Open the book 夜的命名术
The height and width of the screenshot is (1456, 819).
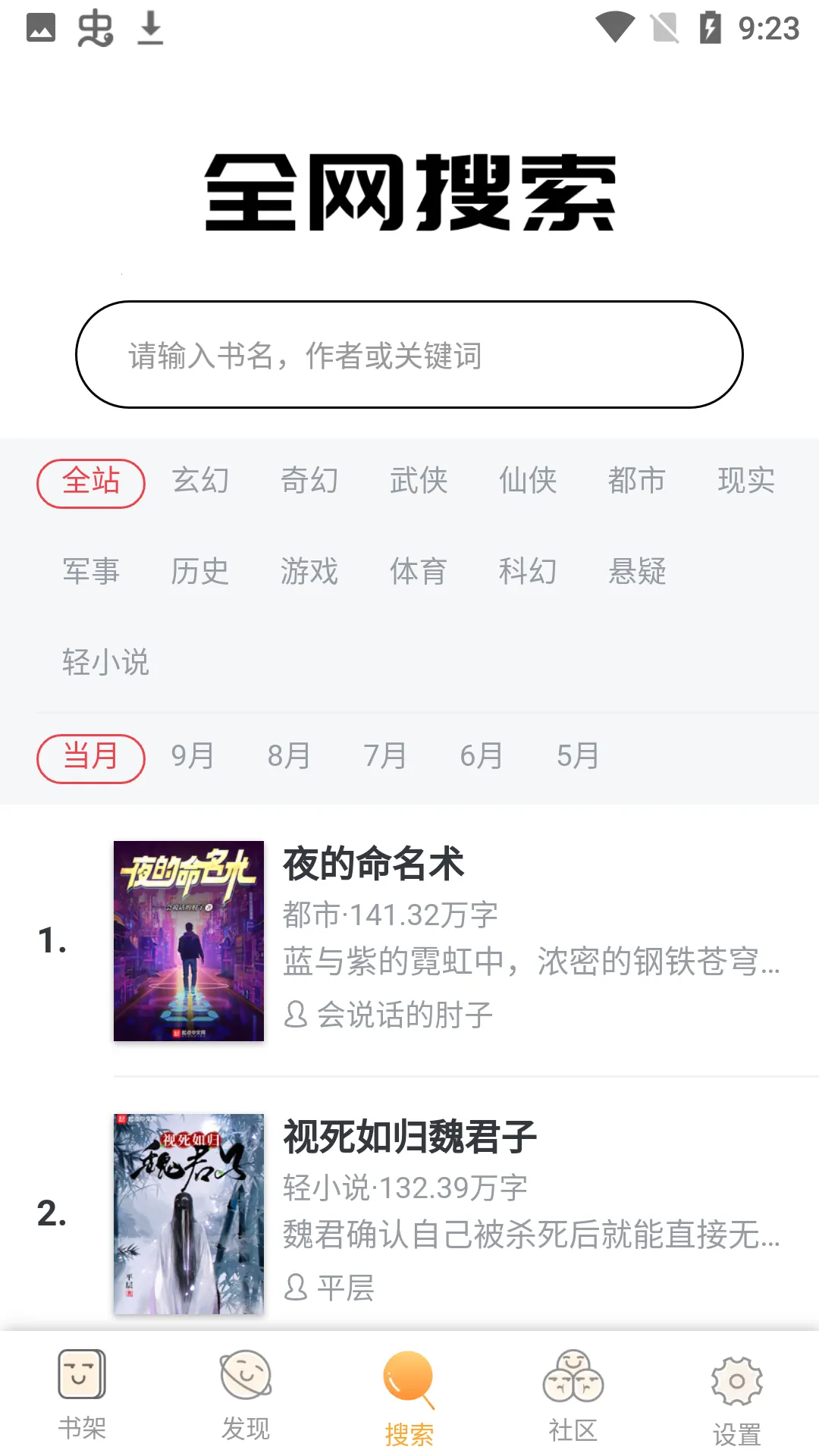(x=372, y=864)
